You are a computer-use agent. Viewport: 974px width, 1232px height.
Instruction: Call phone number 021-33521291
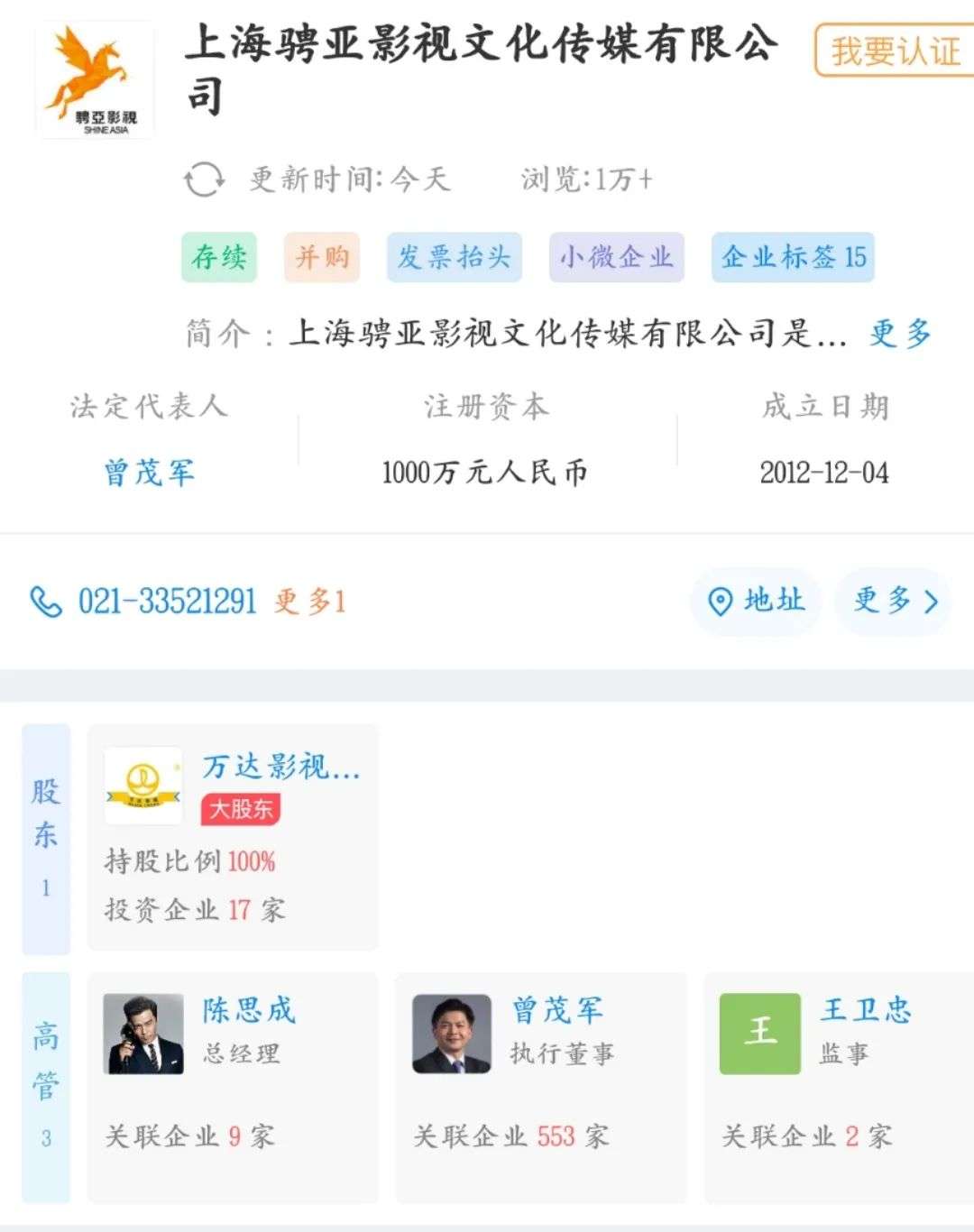tap(167, 602)
